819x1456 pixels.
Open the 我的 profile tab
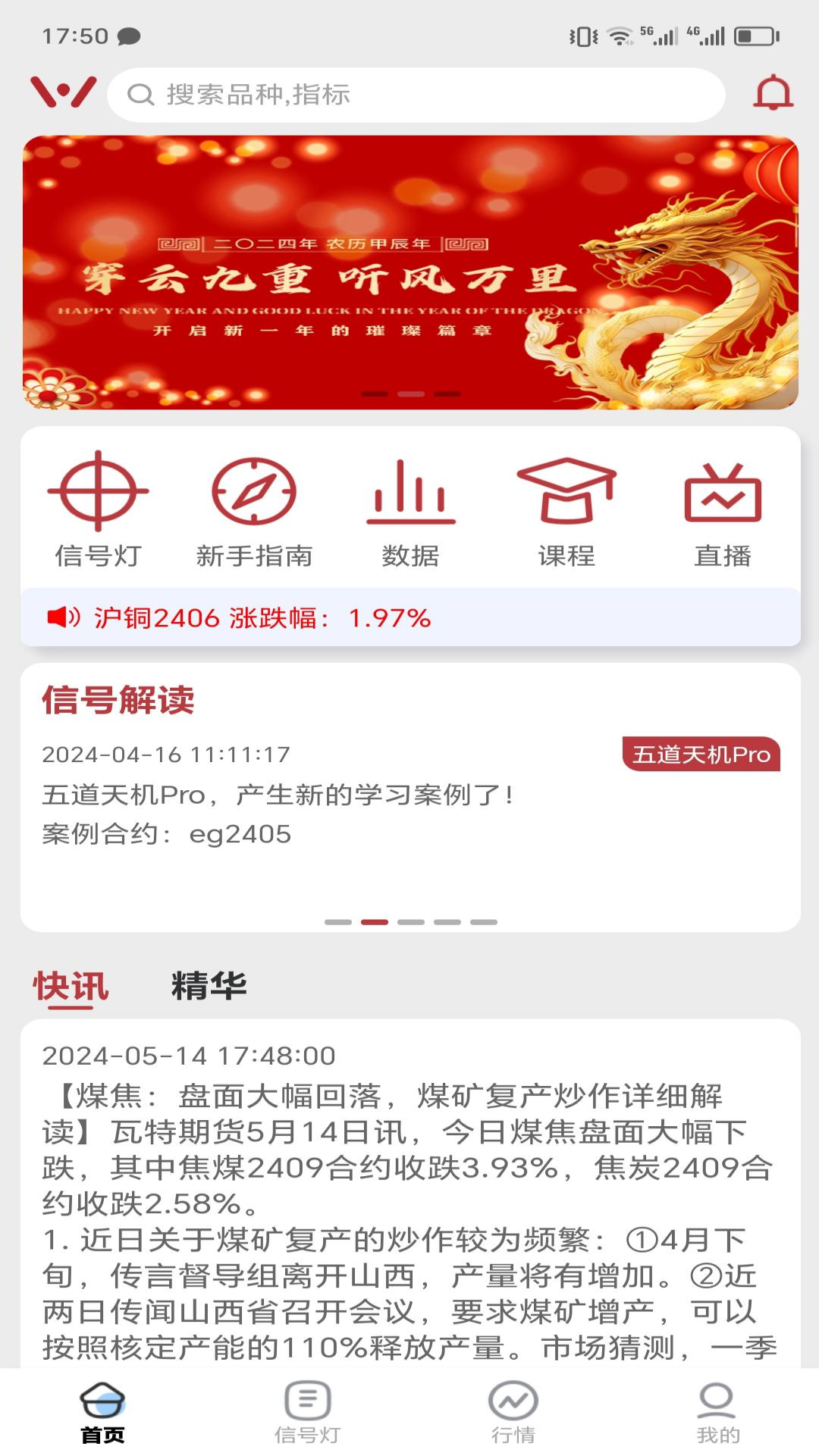tap(717, 1414)
